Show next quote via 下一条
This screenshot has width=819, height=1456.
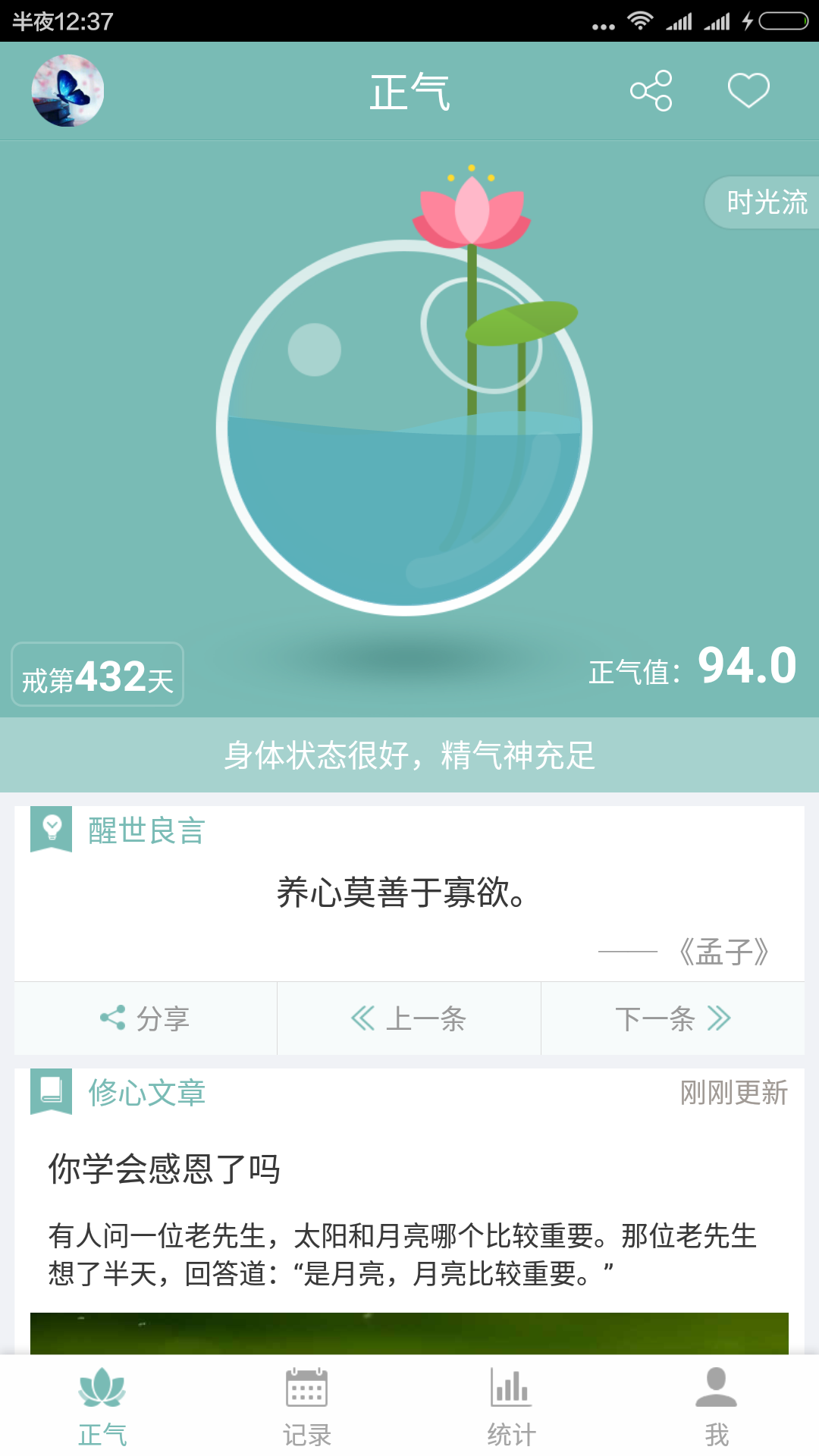[x=672, y=1019]
